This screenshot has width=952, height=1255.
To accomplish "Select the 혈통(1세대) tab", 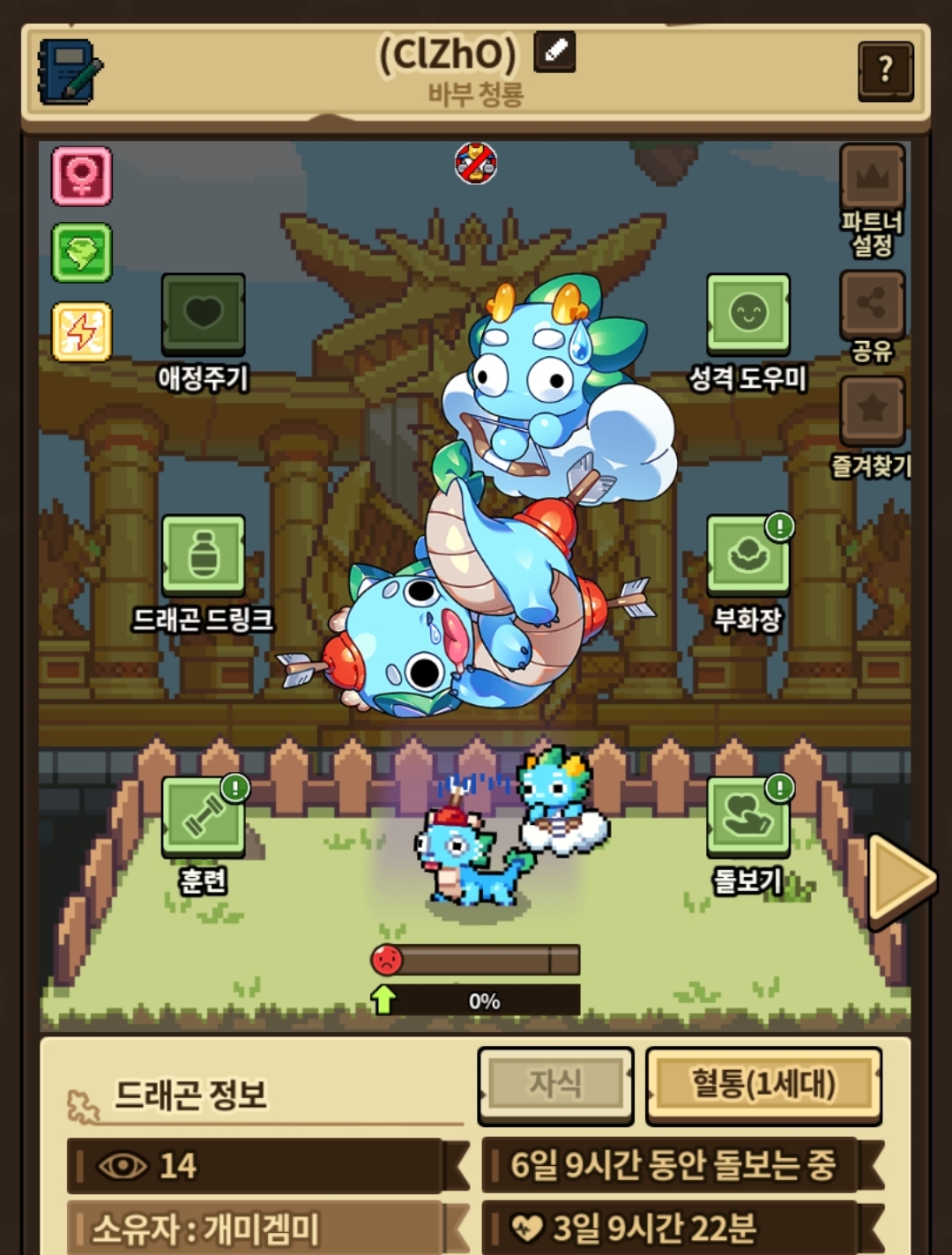I will (763, 1084).
